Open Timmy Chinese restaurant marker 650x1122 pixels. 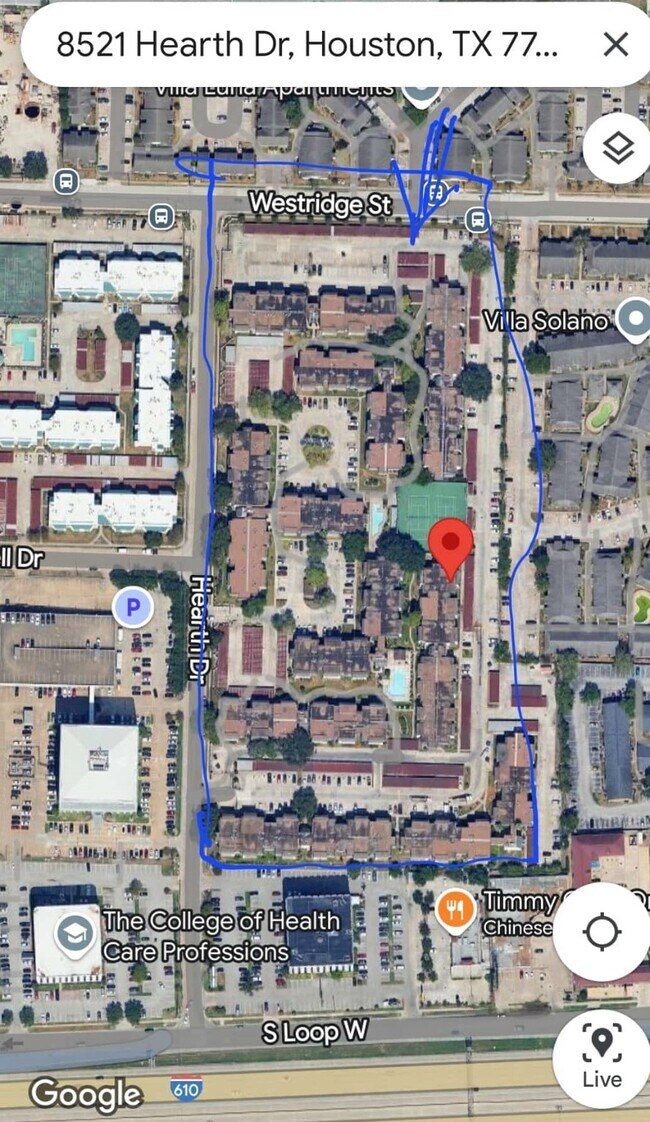(455, 911)
